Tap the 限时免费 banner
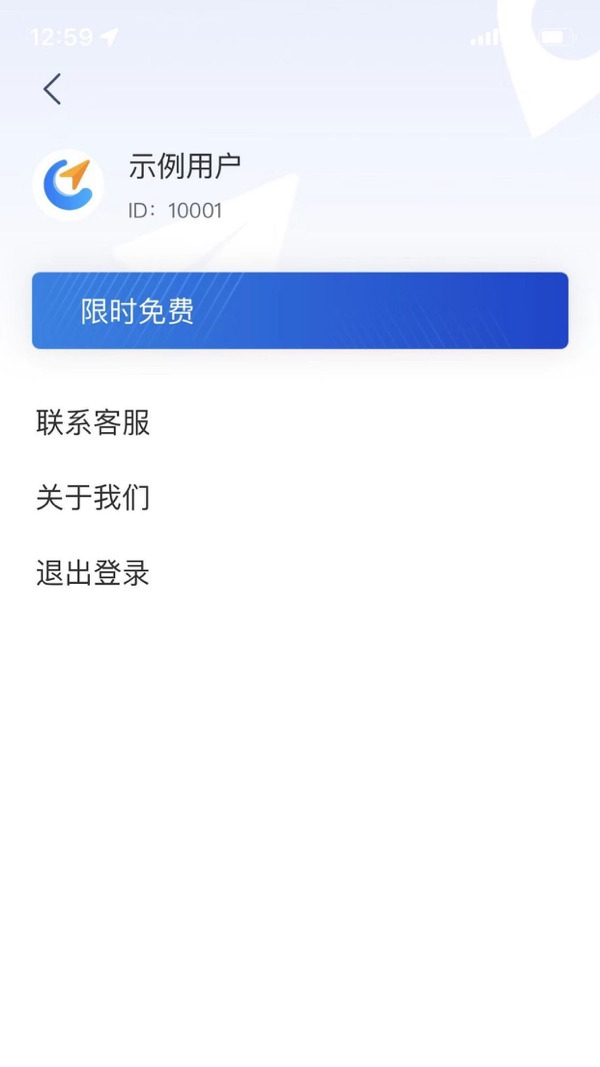The image size is (600, 1067). coord(300,310)
